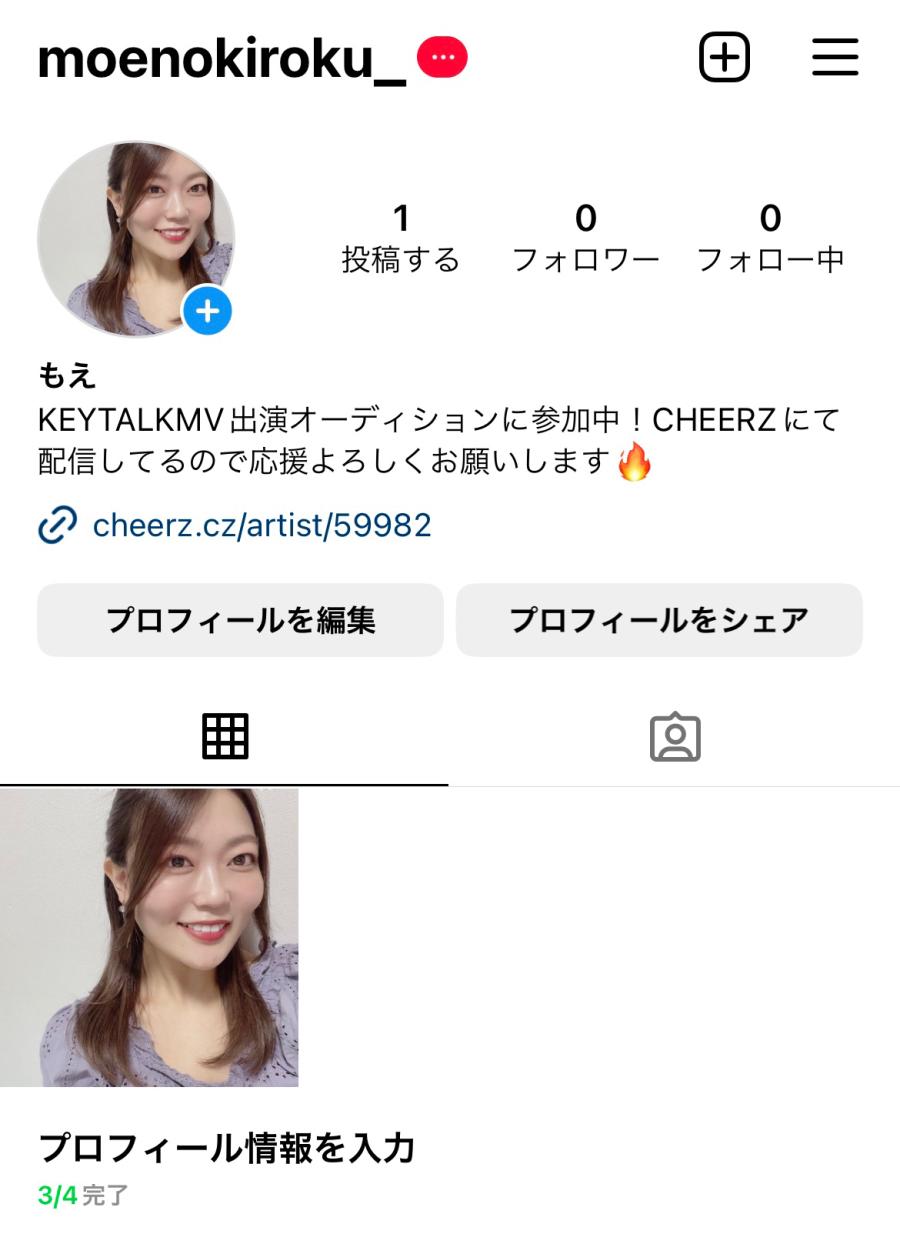Open the hamburger menu
Image resolution: width=900 pixels, height=1234 pixels.
pos(835,57)
